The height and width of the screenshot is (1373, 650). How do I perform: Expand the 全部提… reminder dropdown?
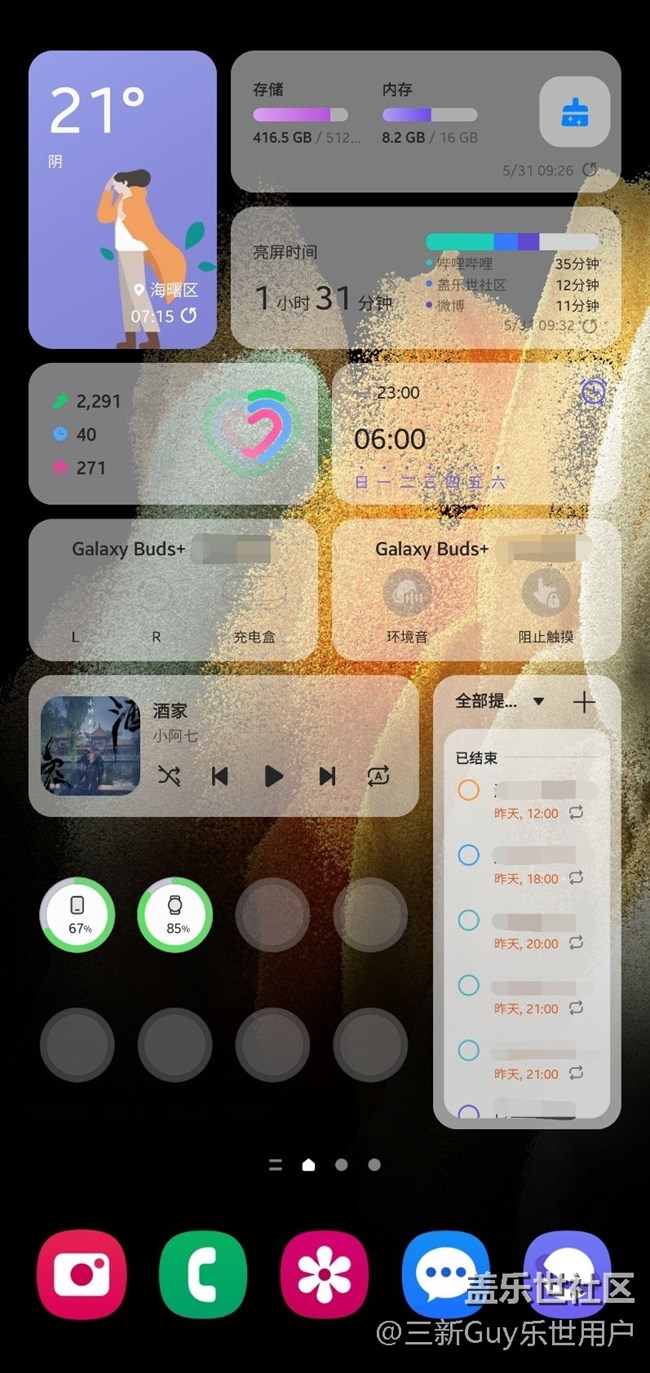click(538, 701)
